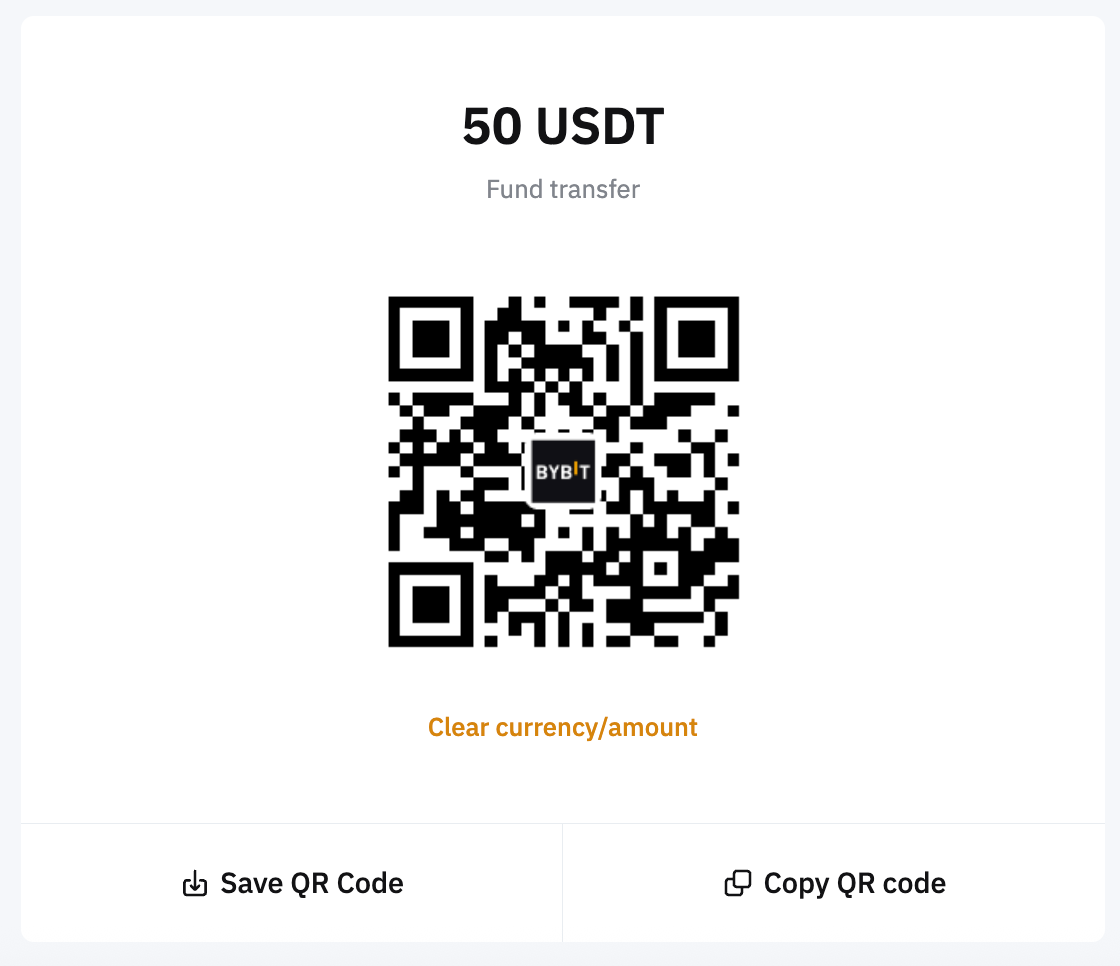Screen dimensions: 1120x966
Task: Tap Clear currency/amount link
Action: [562, 727]
